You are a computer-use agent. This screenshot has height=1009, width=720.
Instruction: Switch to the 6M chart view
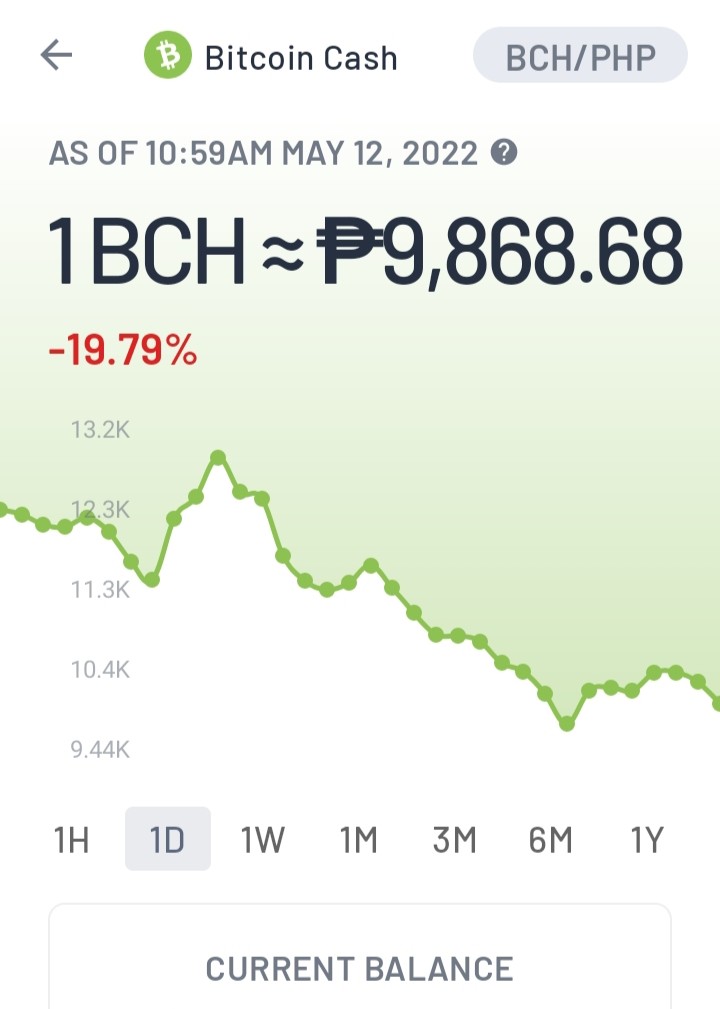pyautogui.click(x=550, y=839)
